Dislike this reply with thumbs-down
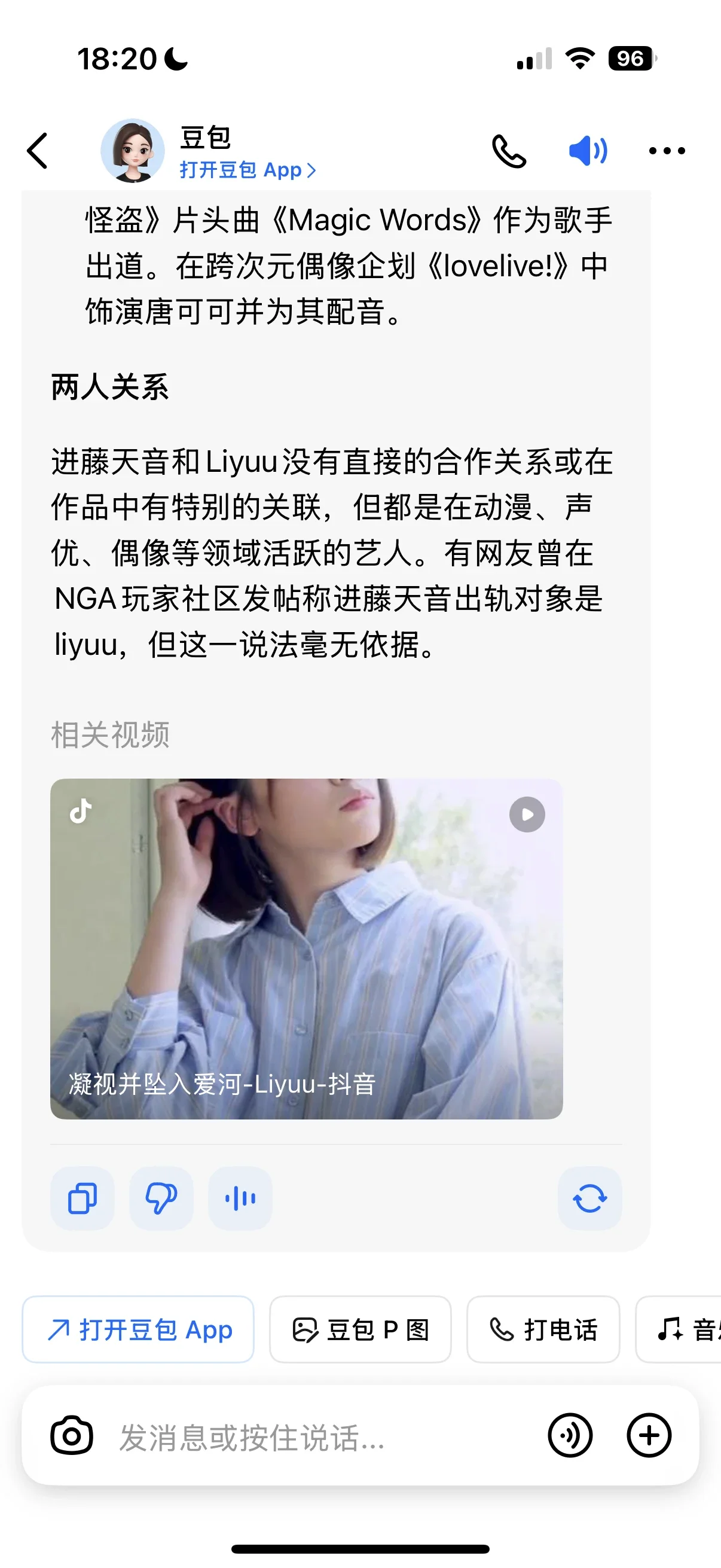 [161, 1198]
